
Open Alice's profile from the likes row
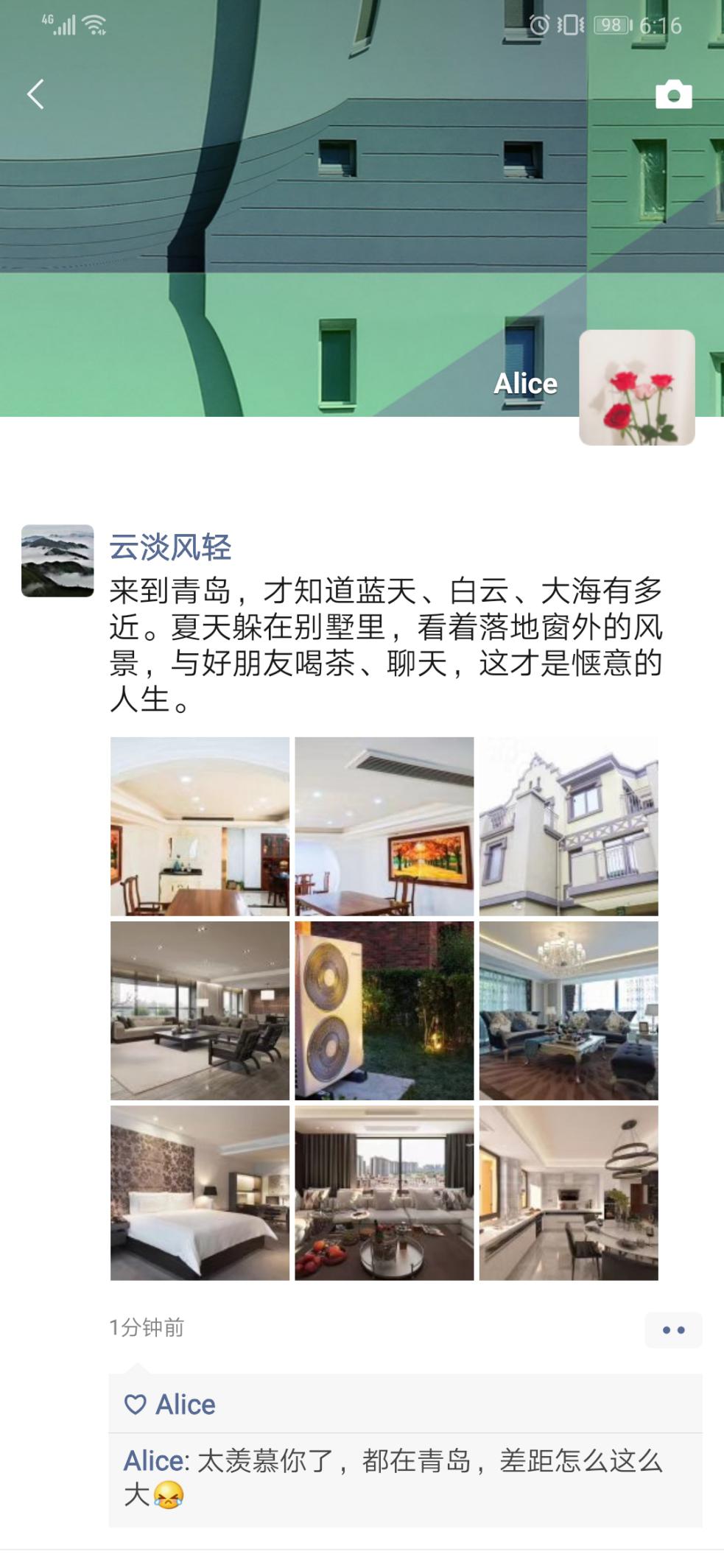click(185, 1404)
